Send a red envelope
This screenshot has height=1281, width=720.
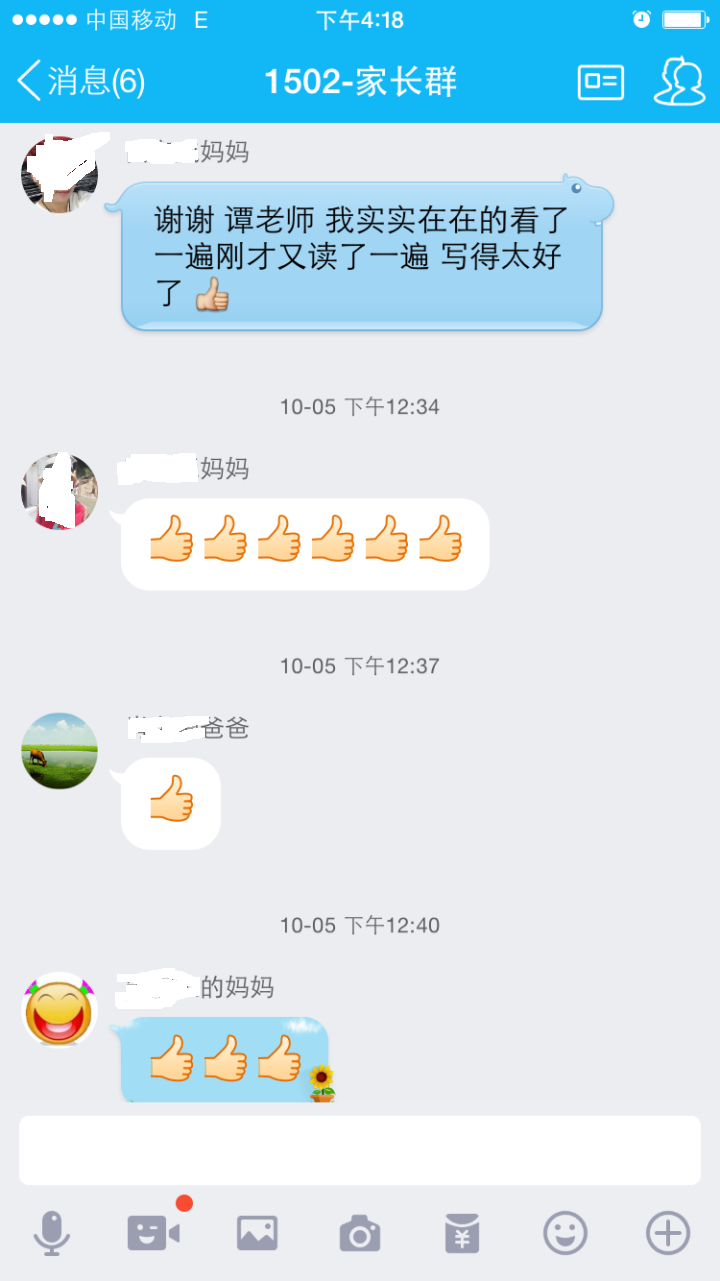pos(462,1233)
